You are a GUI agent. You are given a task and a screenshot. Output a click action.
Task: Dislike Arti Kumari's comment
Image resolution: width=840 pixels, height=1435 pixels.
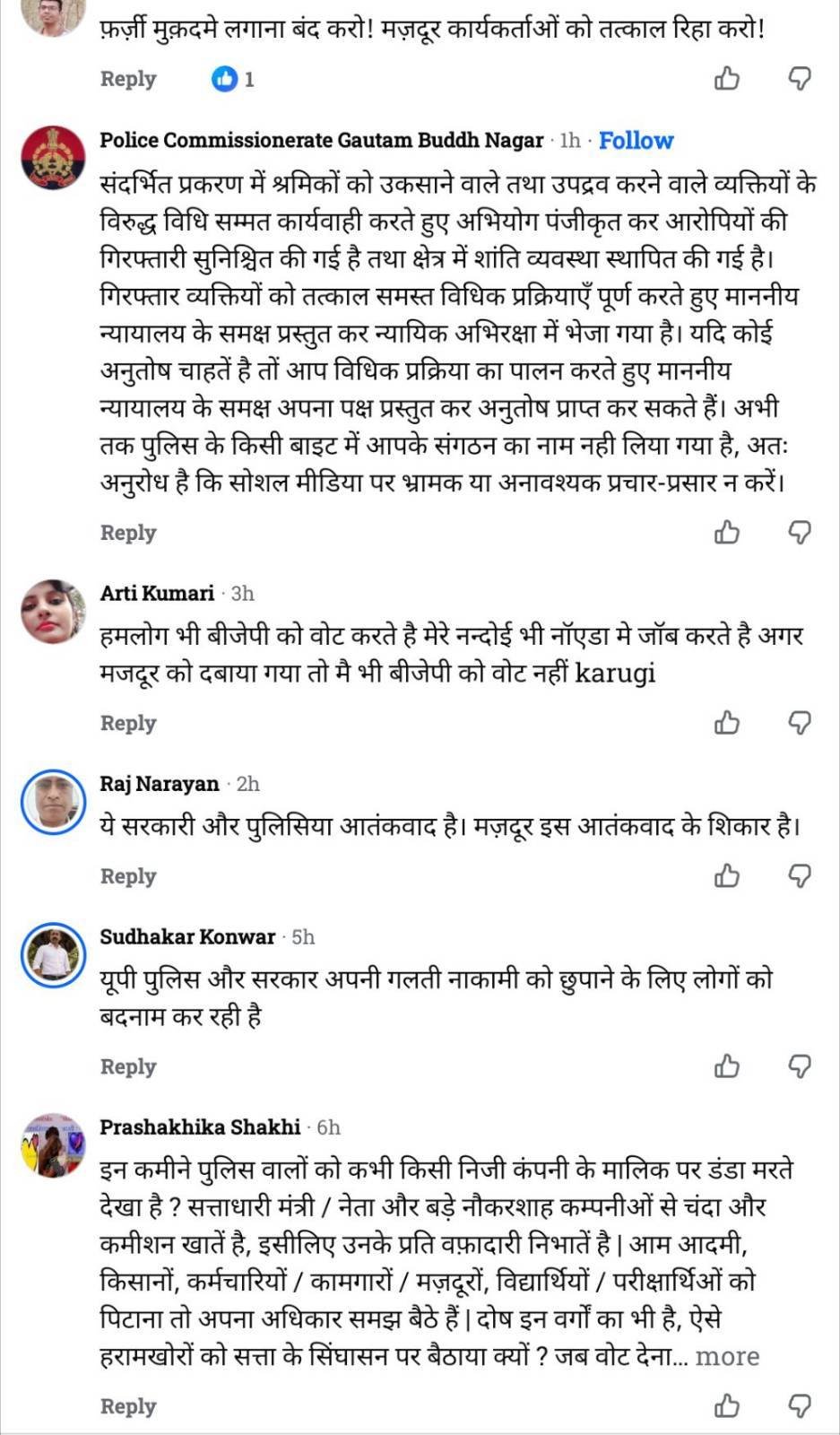click(x=799, y=723)
